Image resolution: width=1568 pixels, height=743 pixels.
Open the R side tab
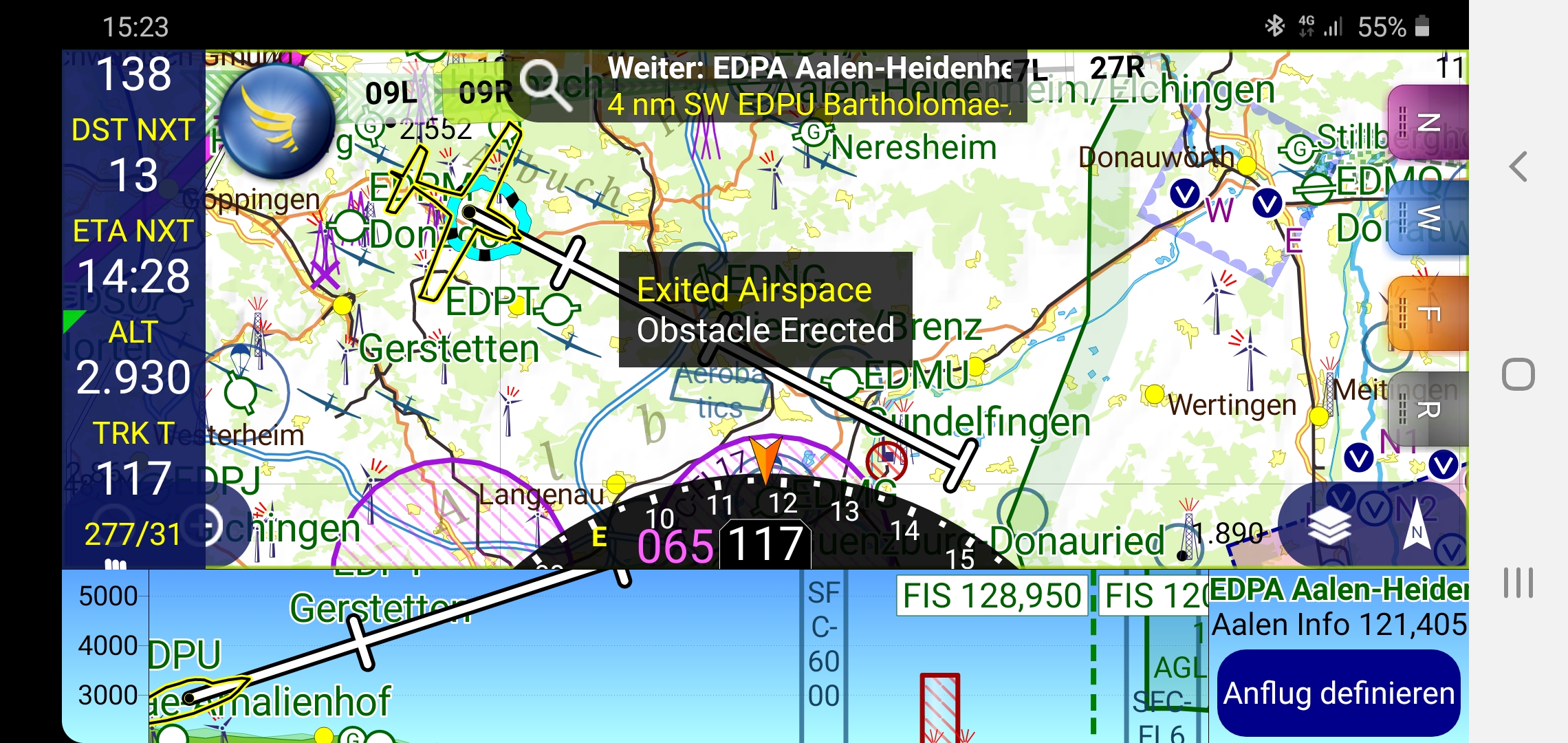coord(1428,409)
